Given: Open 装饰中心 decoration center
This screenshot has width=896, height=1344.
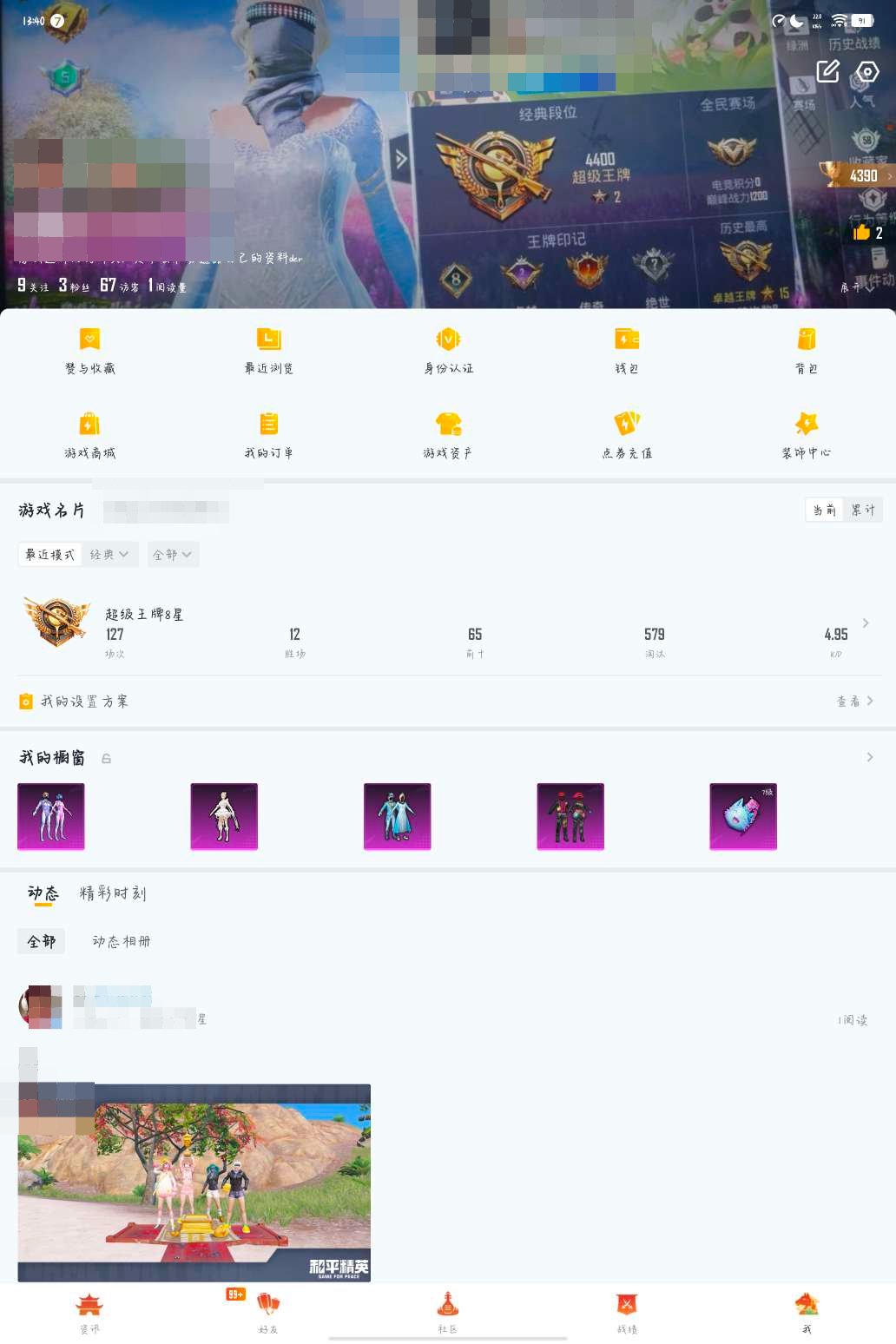Looking at the screenshot, I should [x=806, y=435].
